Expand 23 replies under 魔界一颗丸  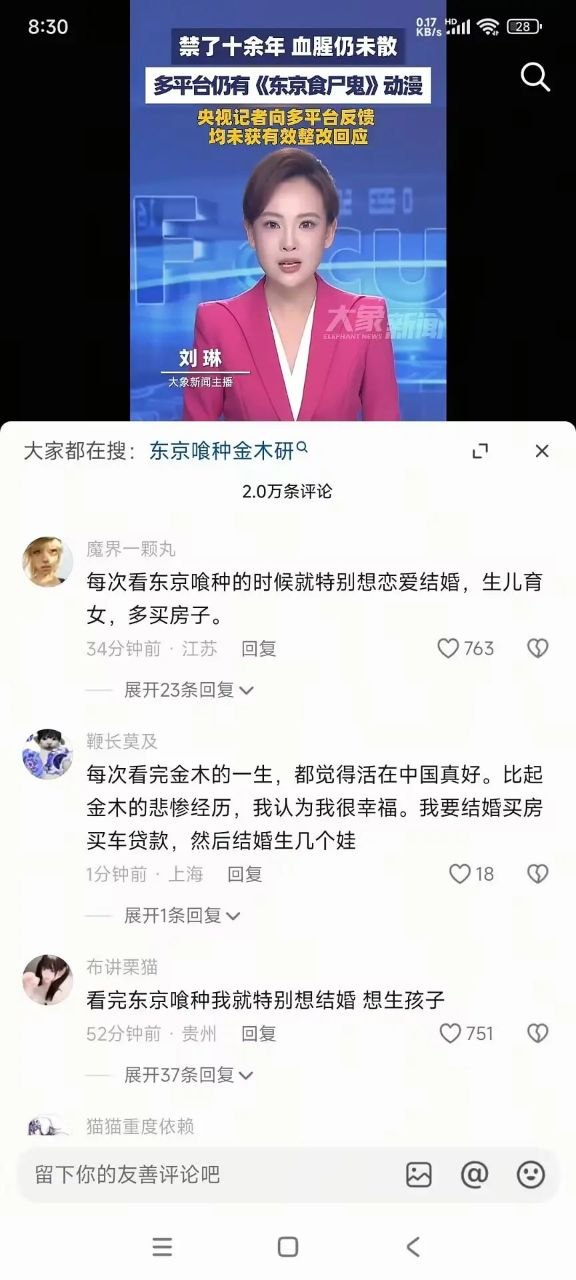tap(189, 690)
